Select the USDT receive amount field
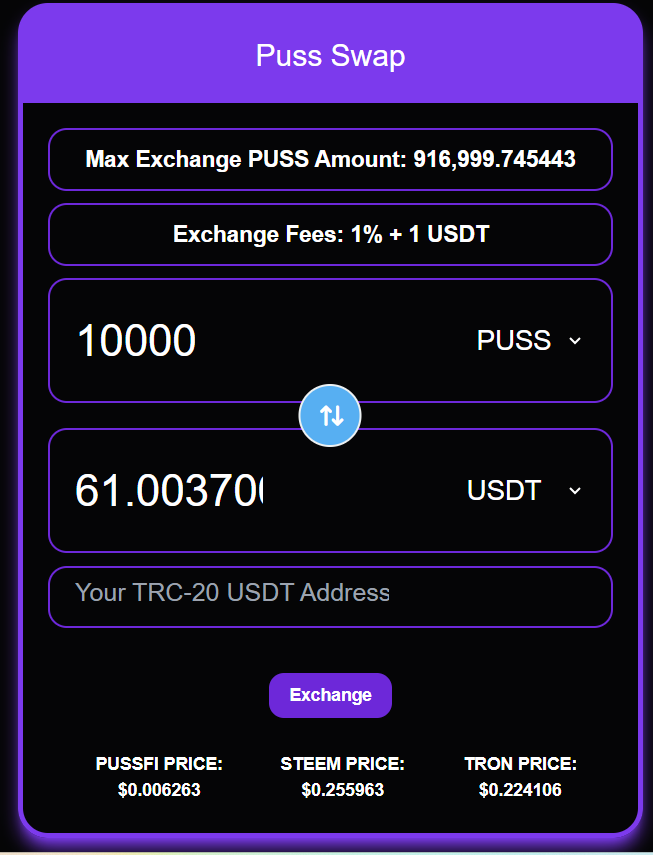The height and width of the screenshot is (855, 653). pyautogui.click(x=170, y=491)
